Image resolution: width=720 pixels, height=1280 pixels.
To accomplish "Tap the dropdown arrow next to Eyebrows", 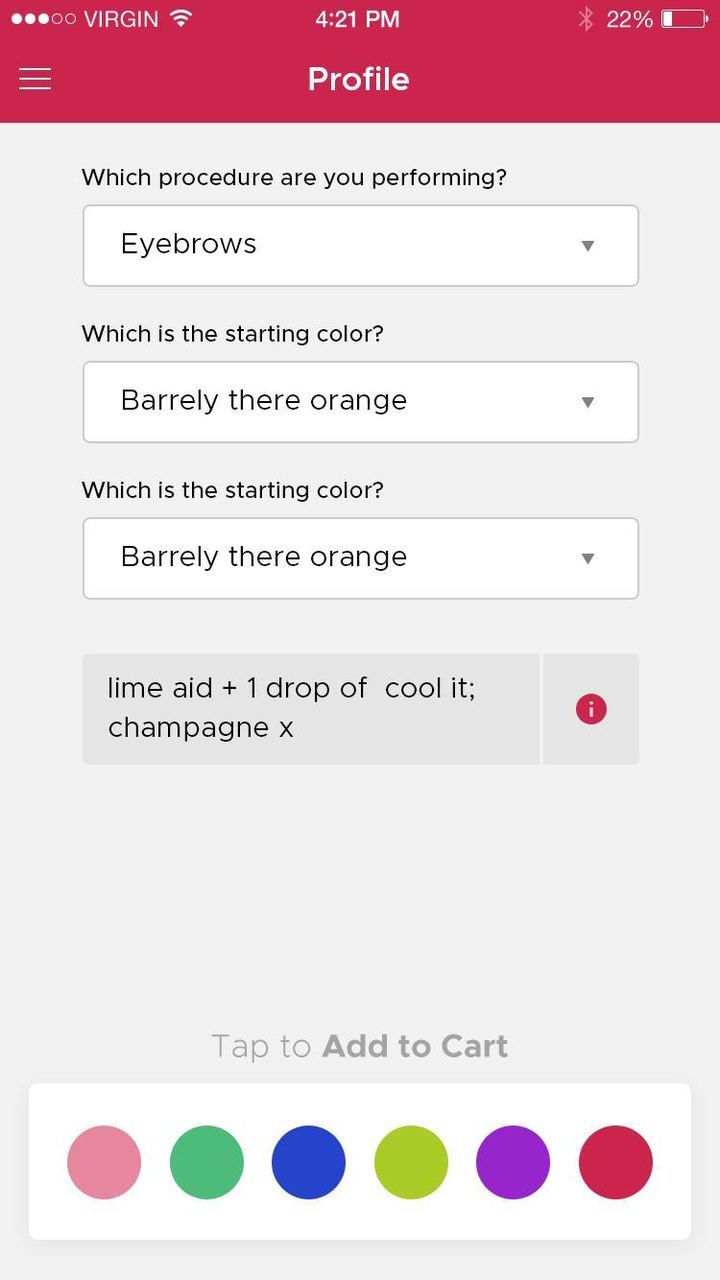I will point(588,245).
